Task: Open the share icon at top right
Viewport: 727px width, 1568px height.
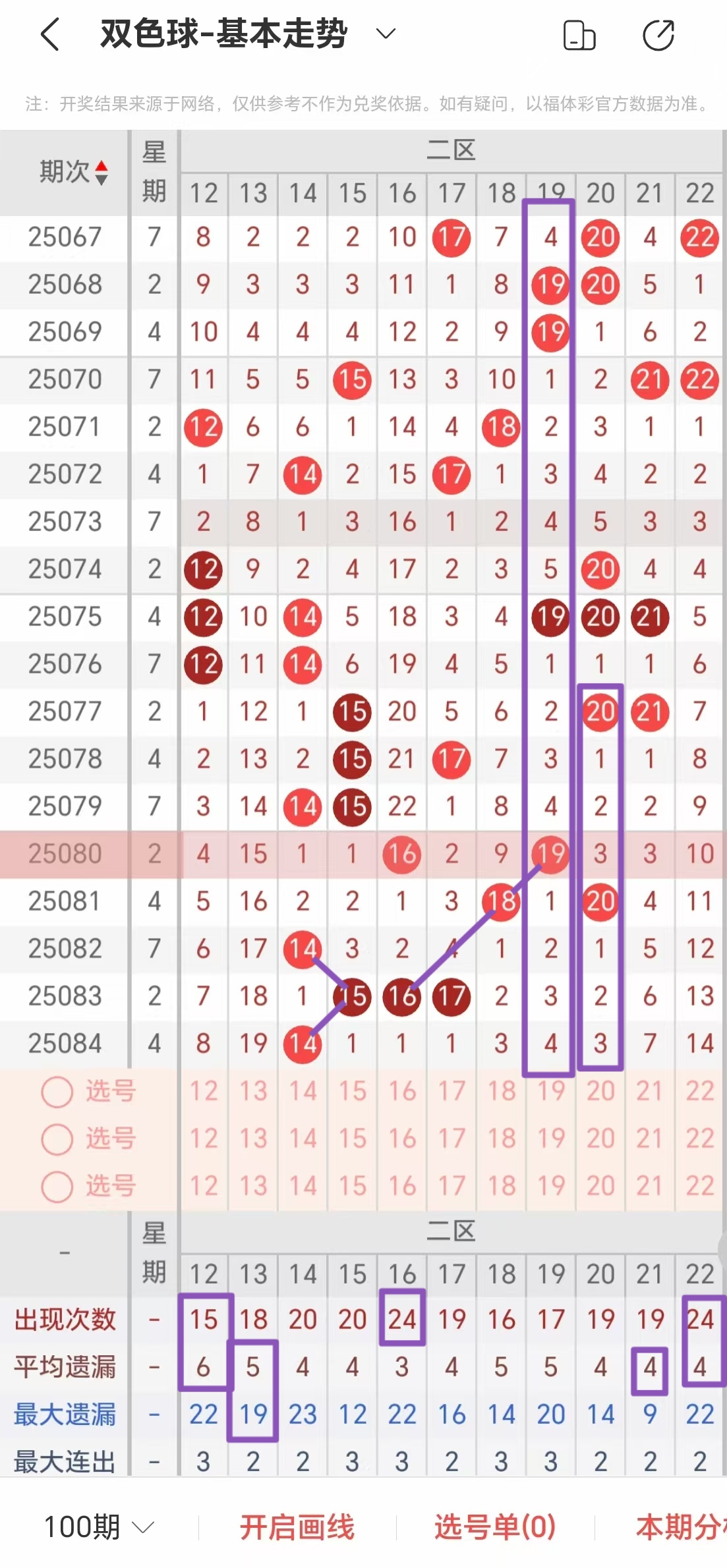Action: point(658,34)
